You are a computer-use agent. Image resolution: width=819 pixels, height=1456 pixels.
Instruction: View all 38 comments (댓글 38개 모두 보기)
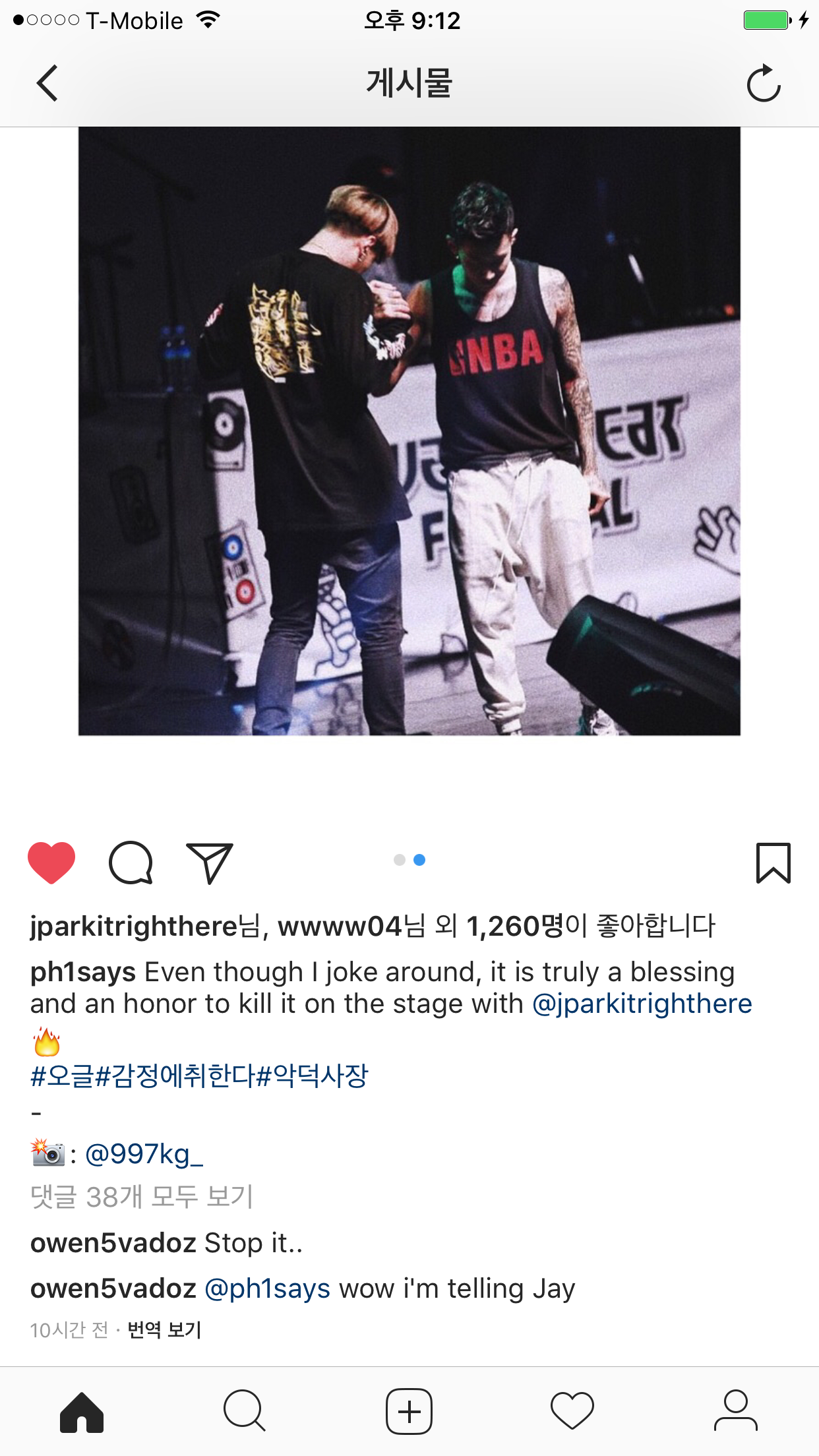[142, 1197]
